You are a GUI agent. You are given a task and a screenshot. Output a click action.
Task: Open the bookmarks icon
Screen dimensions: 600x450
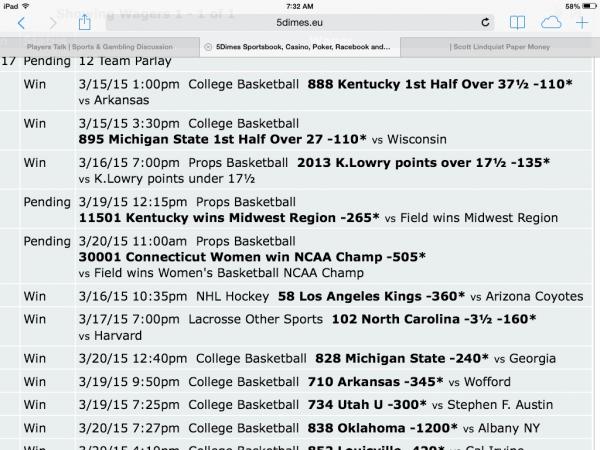[x=517, y=22]
